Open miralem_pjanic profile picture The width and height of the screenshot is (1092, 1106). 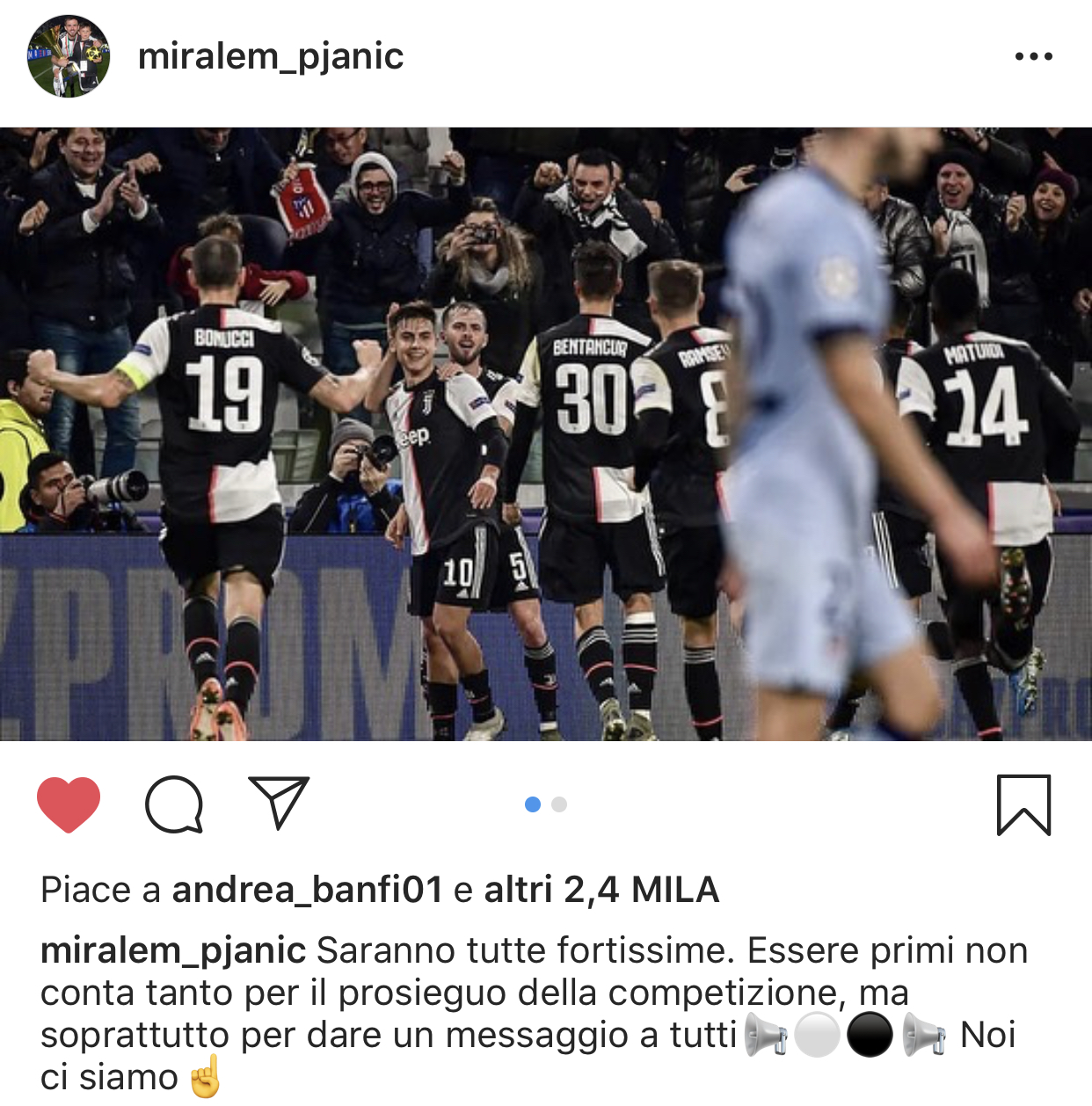click(69, 56)
